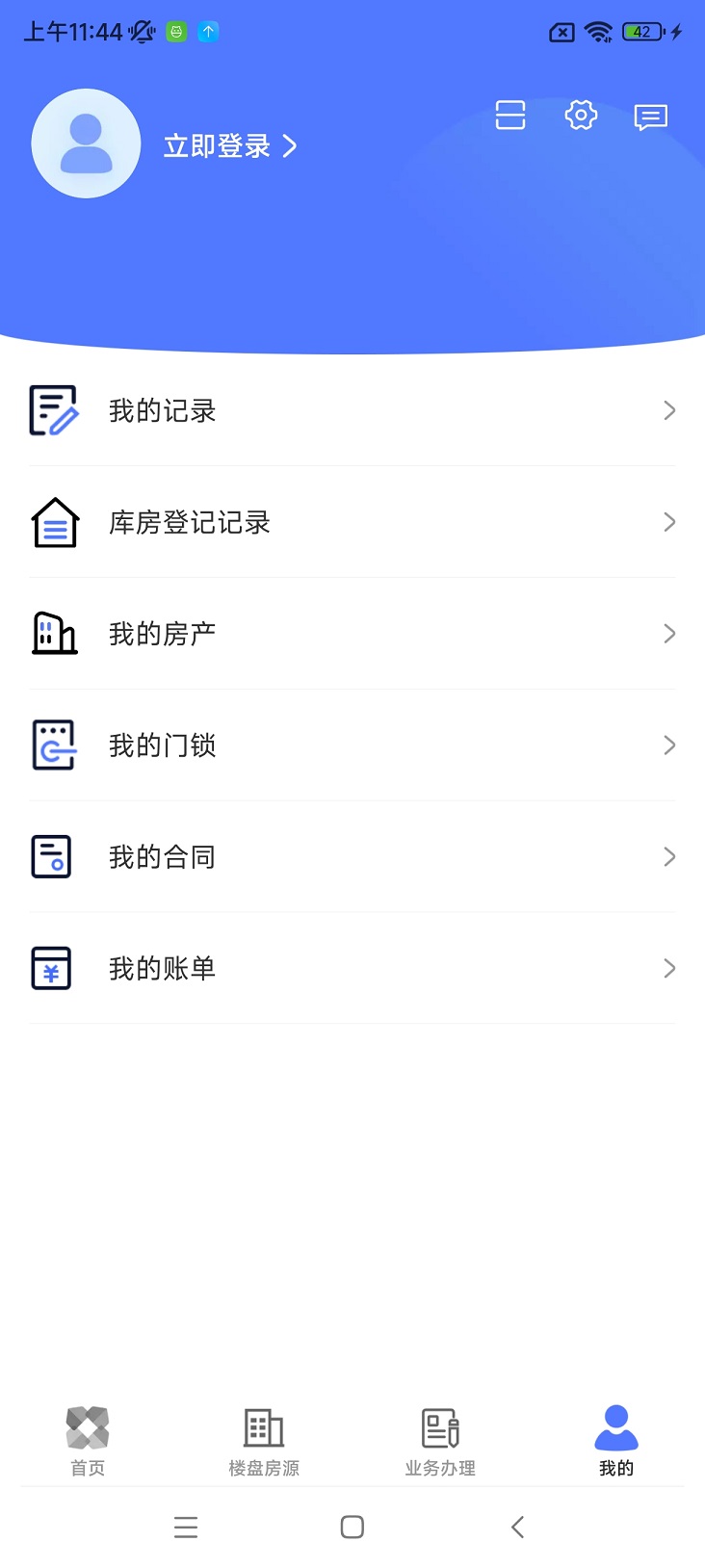Click the 我的账单 bill icon with yen symbol
The width and height of the screenshot is (705, 1568).
pyautogui.click(x=51, y=968)
